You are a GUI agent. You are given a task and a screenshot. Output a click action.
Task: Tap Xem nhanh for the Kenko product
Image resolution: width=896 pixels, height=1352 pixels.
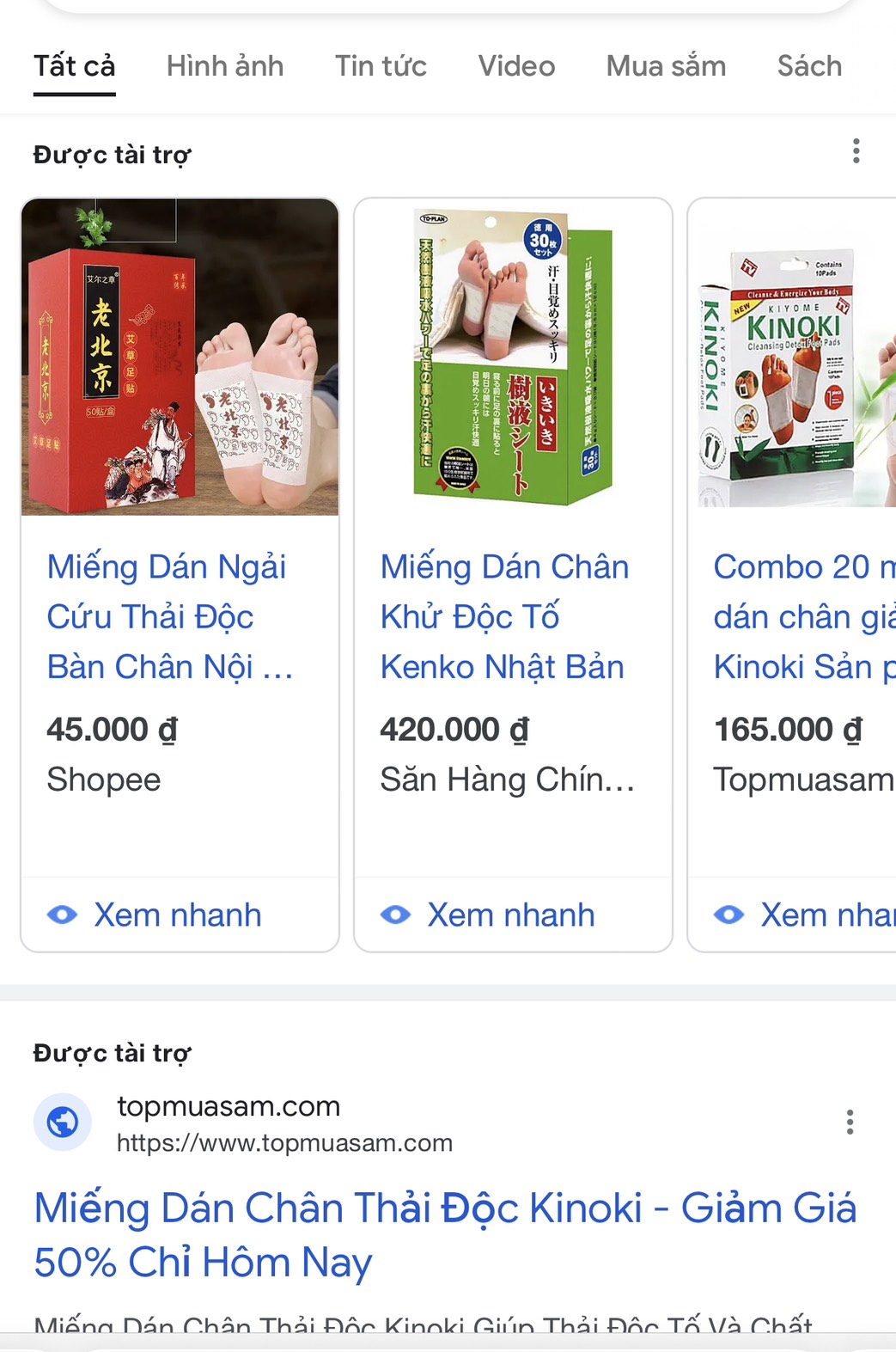pyautogui.click(x=489, y=915)
